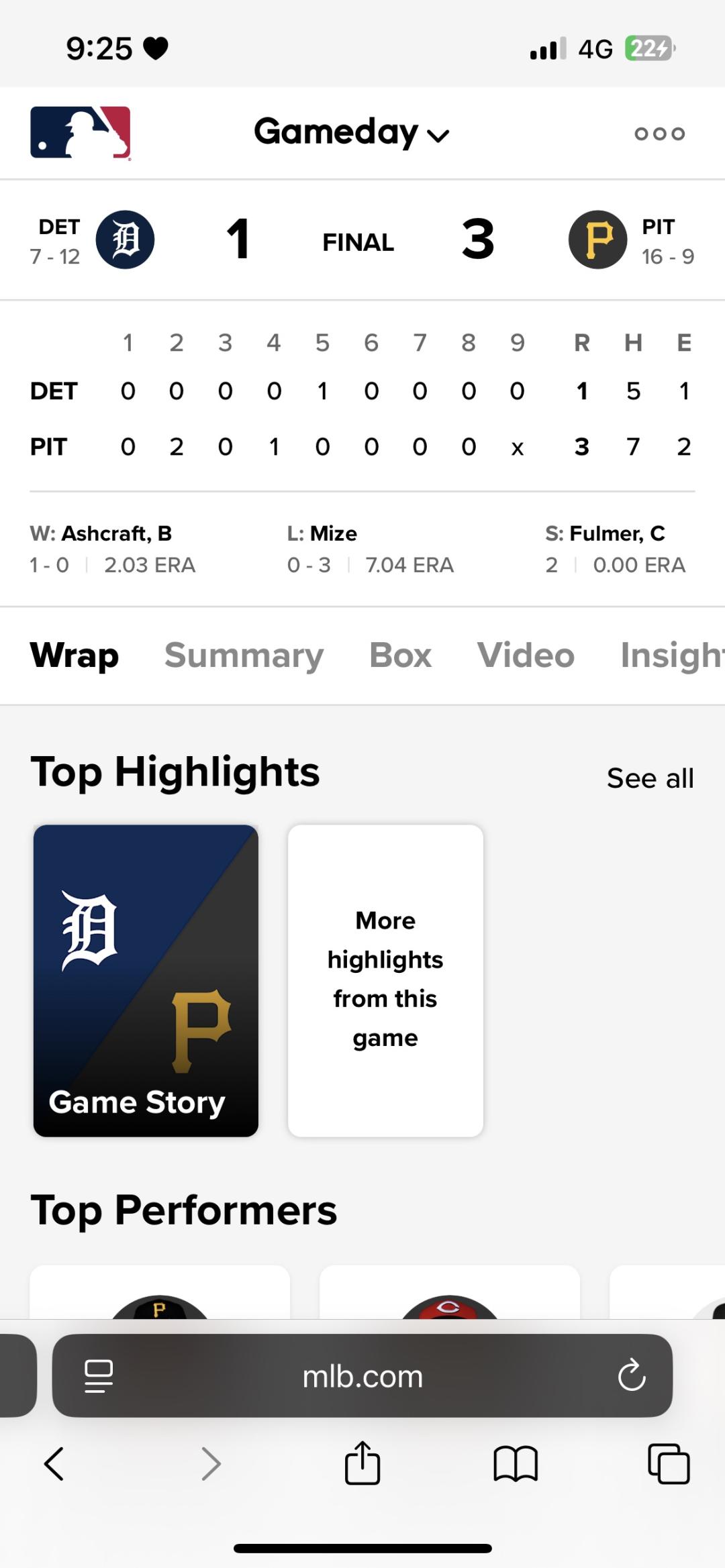Open More highlights from this game

[x=385, y=980]
